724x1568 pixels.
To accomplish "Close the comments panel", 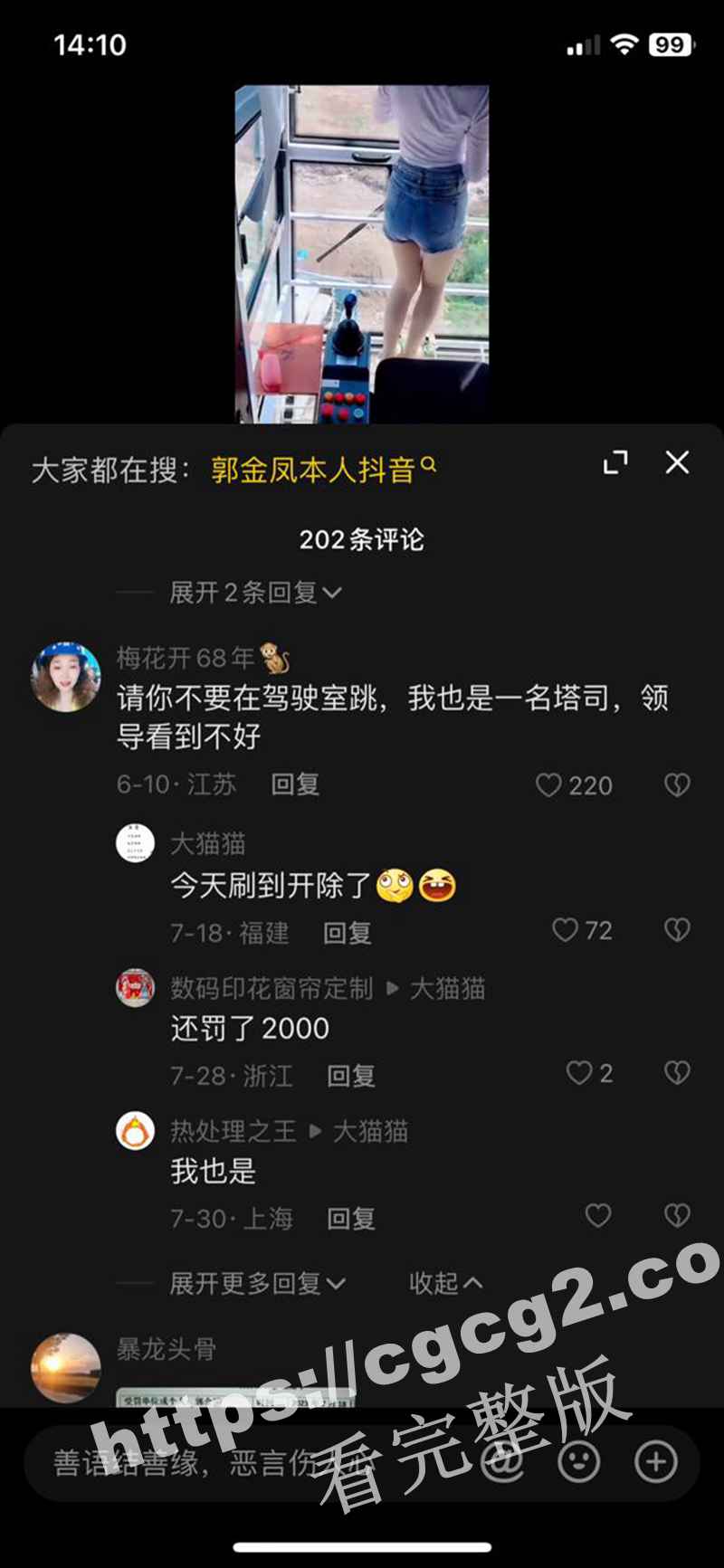I will pyautogui.click(x=677, y=463).
